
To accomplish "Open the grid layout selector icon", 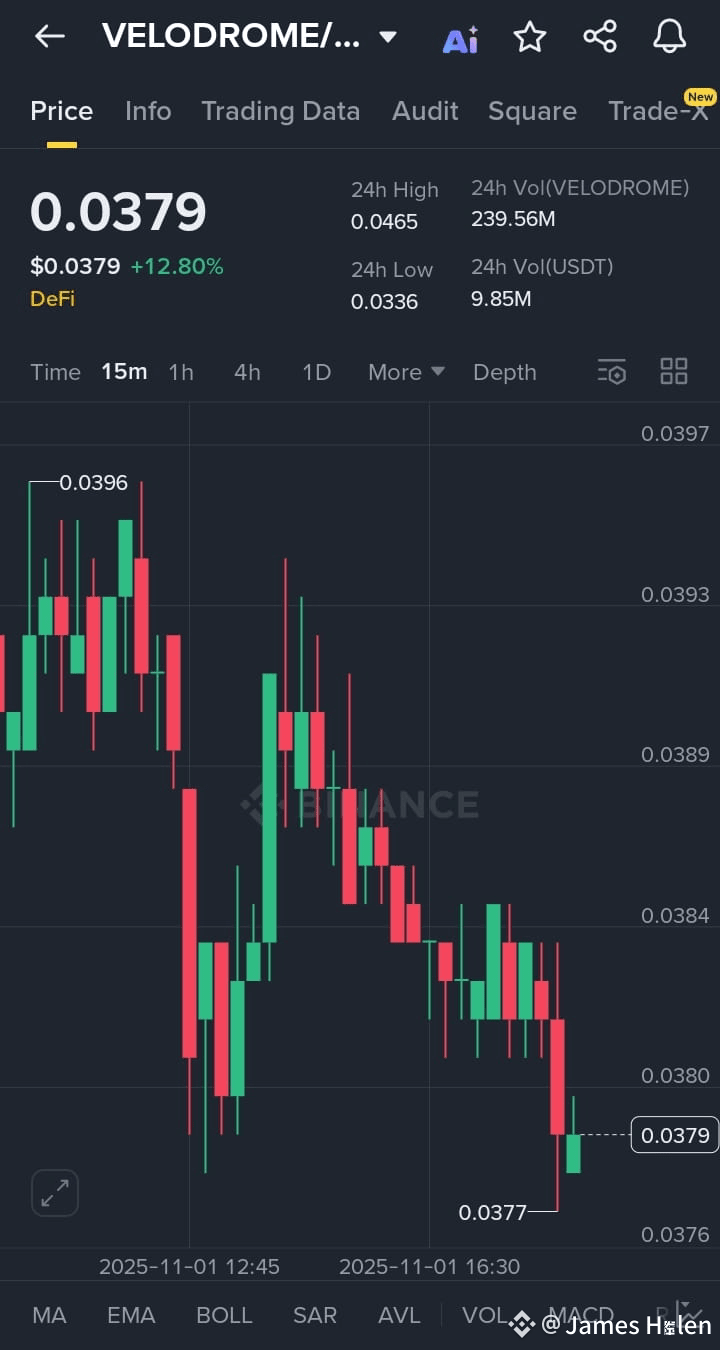I will pyautogui.click(x=673, y=371).
